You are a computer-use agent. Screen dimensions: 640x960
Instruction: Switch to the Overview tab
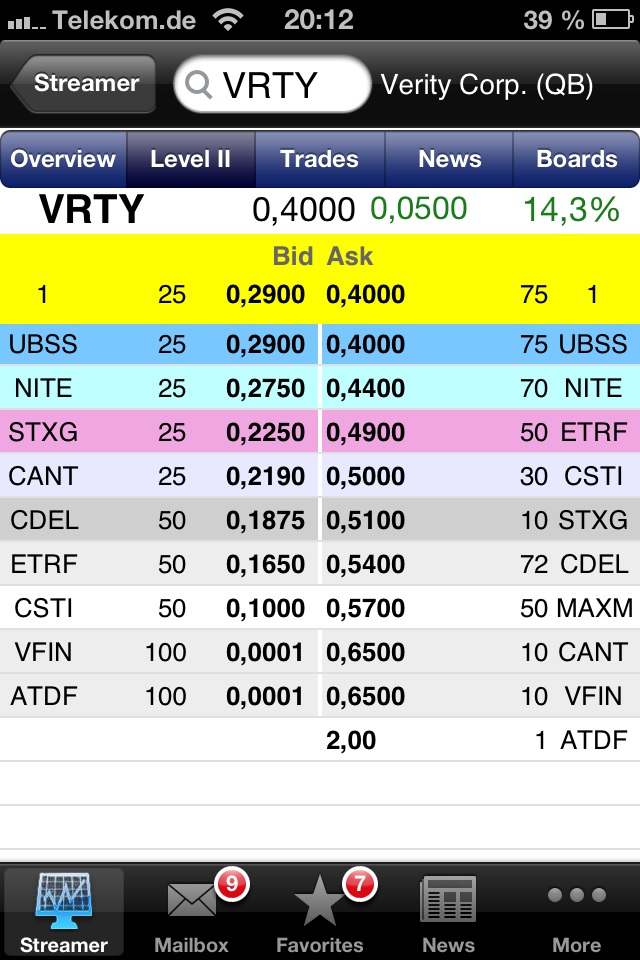coord(64,159)
